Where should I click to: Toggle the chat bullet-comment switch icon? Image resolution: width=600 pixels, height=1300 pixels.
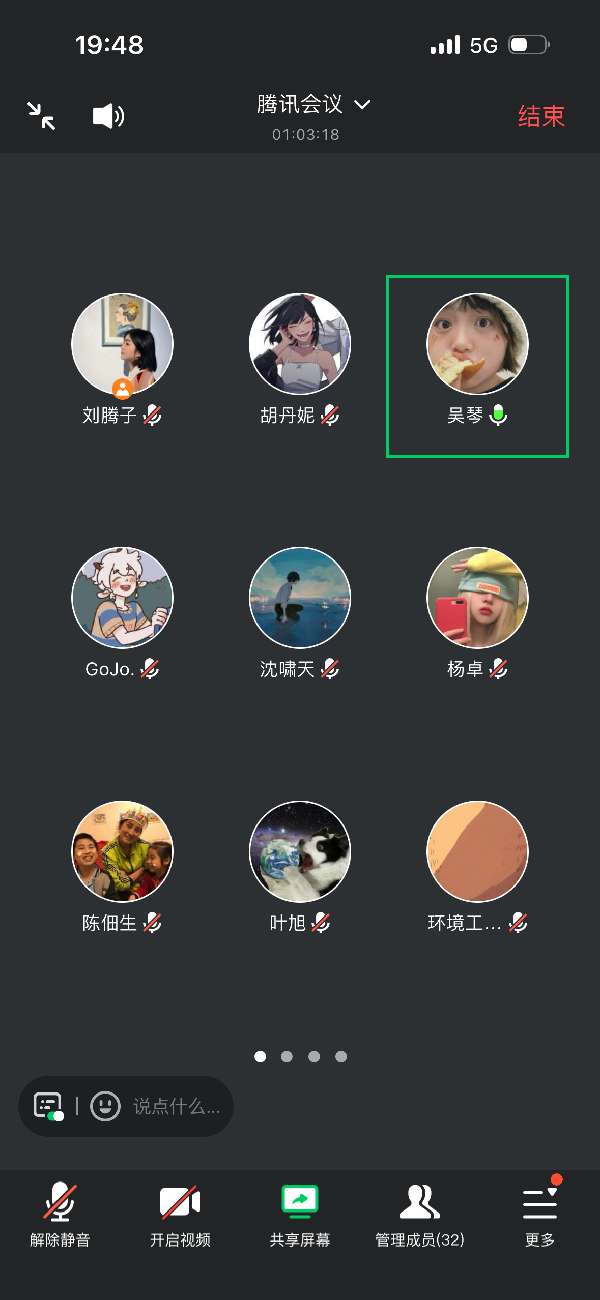[48, 1106]
